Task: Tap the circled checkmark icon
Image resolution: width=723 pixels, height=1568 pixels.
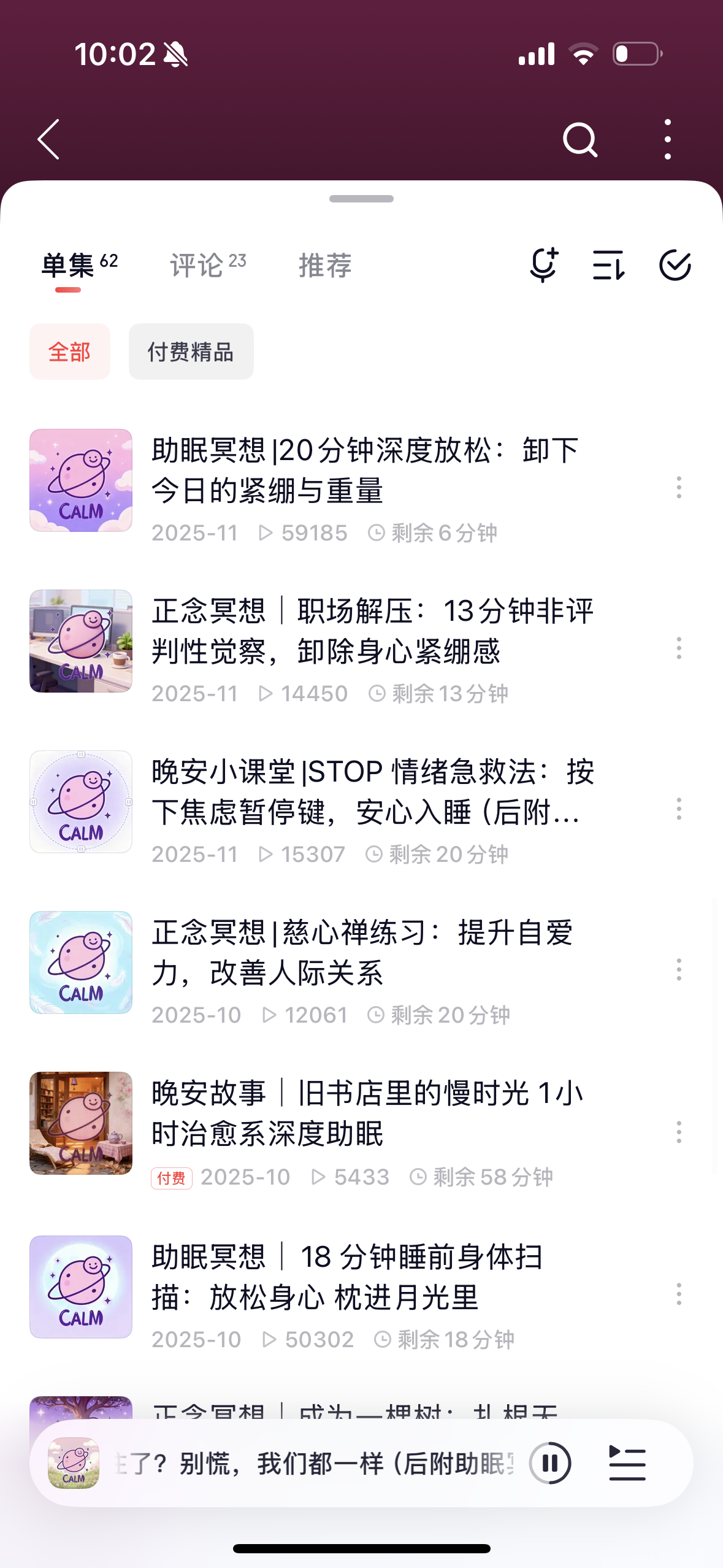Action: [x=675, y=265]
